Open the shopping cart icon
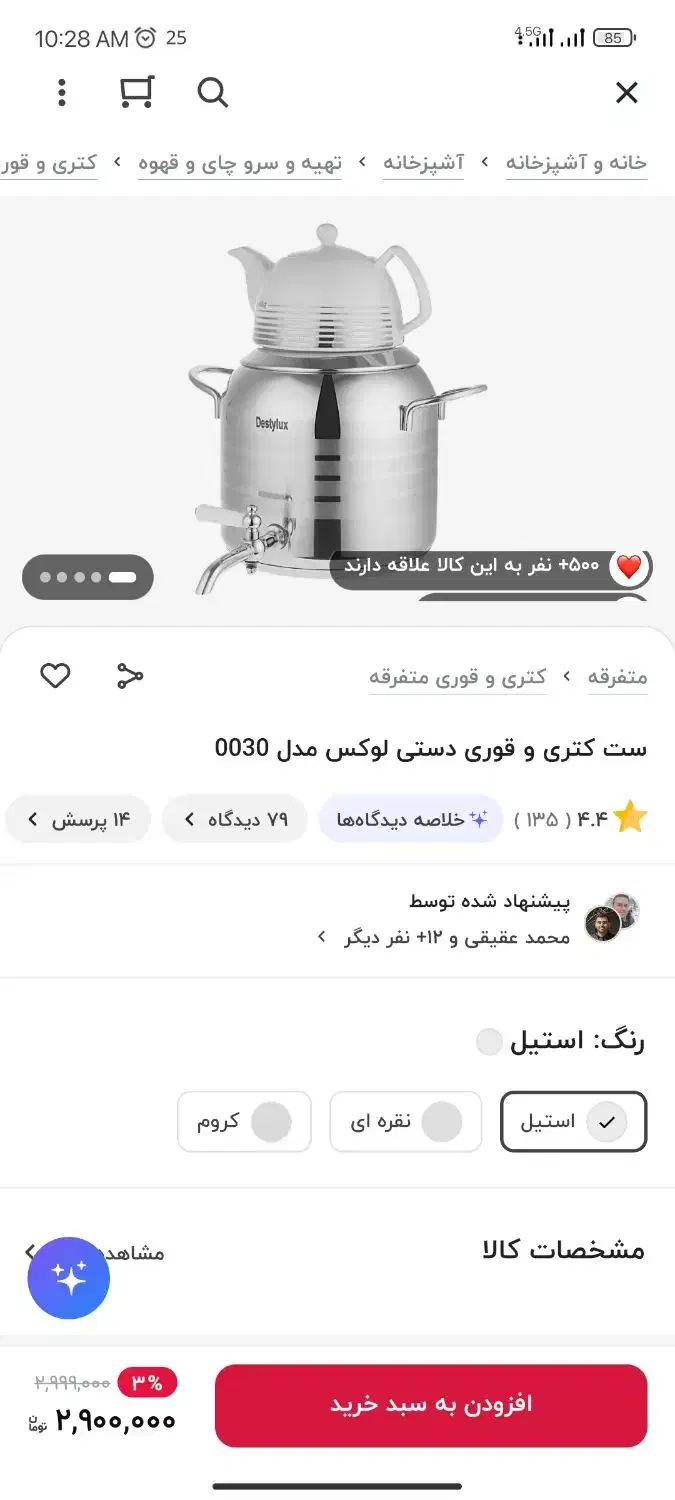 [136, 92]
